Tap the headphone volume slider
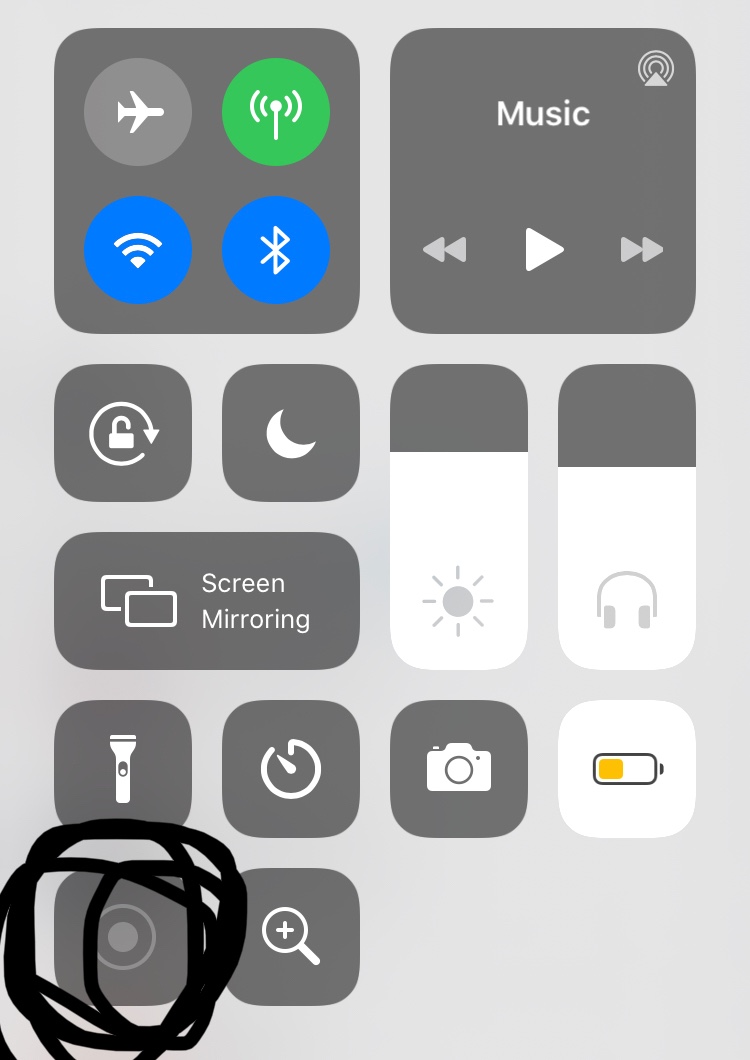 pos(627,517)
